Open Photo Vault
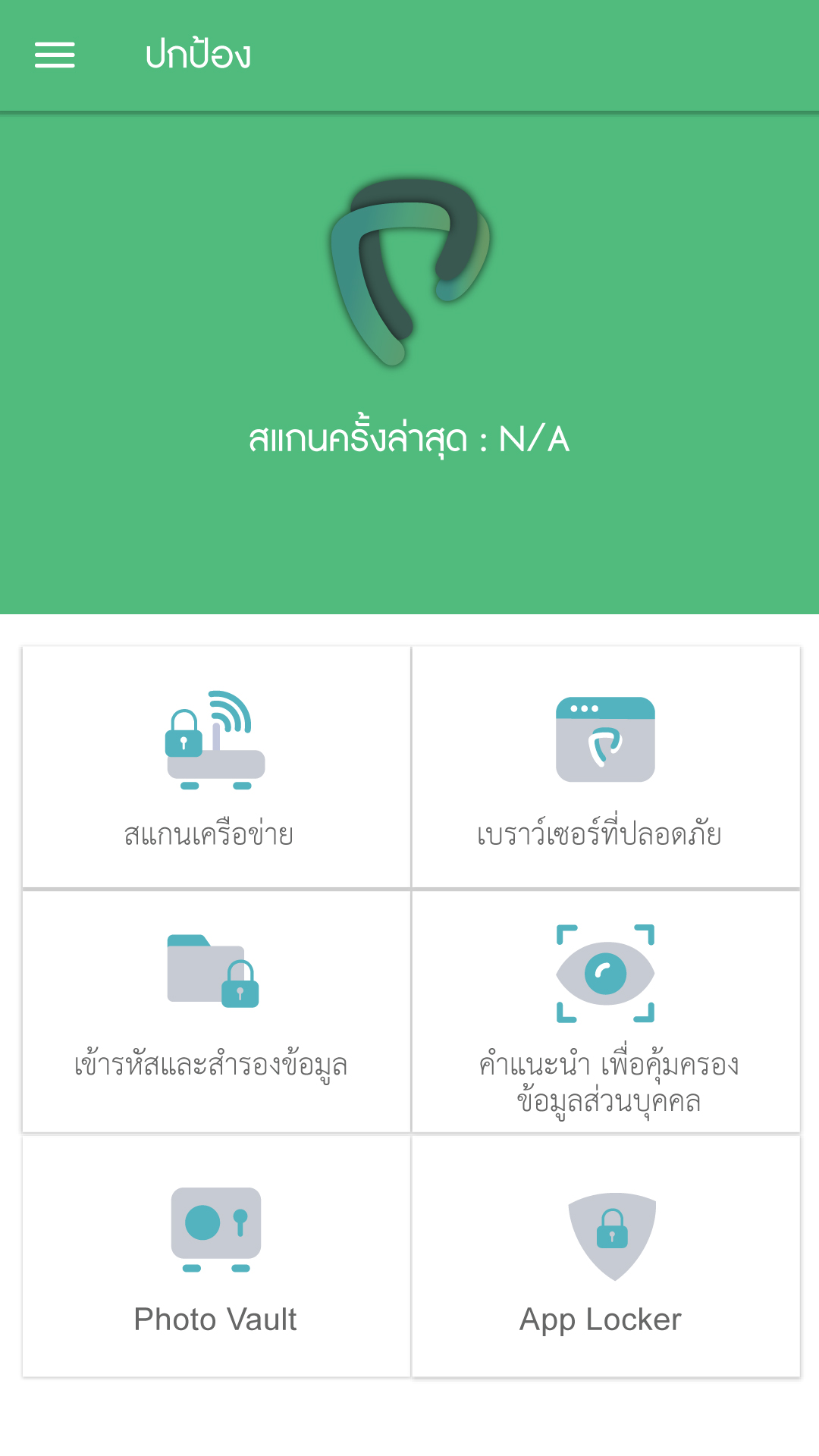Screen dimensions: 819x1456 point(216,1257)
